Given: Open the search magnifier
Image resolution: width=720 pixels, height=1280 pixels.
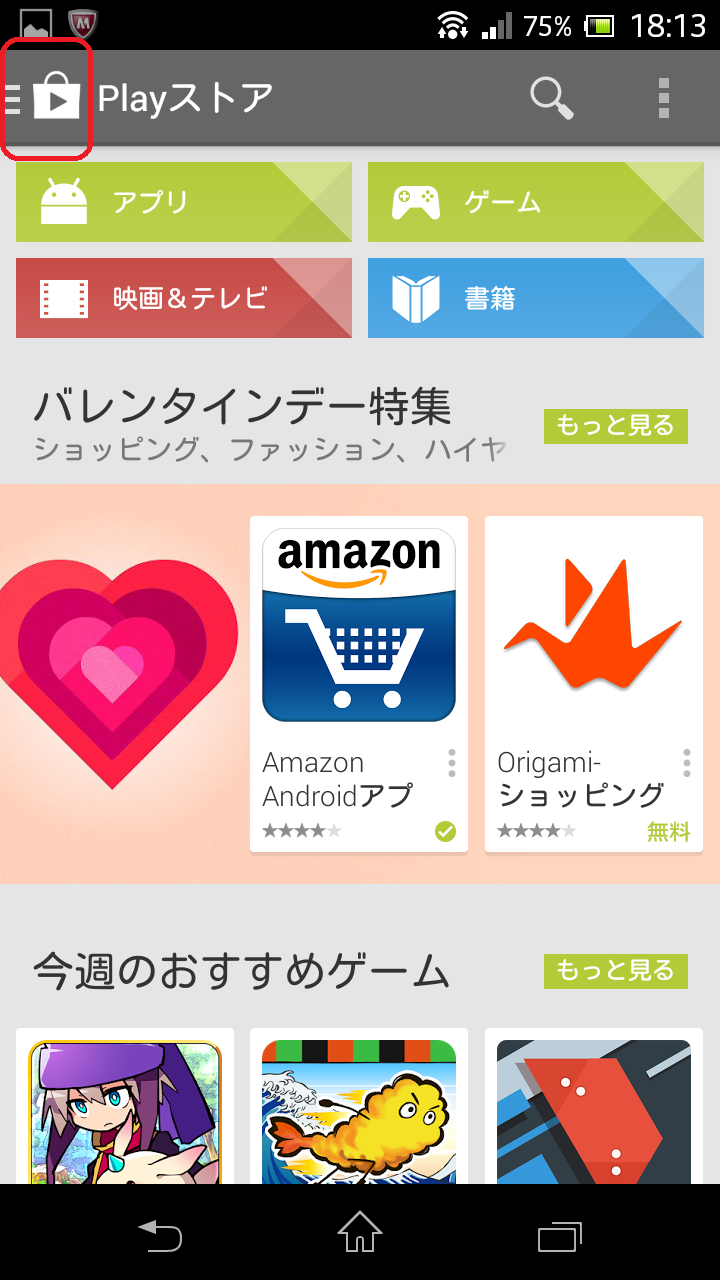Looking at the screenshot, I should click(551, 98).
